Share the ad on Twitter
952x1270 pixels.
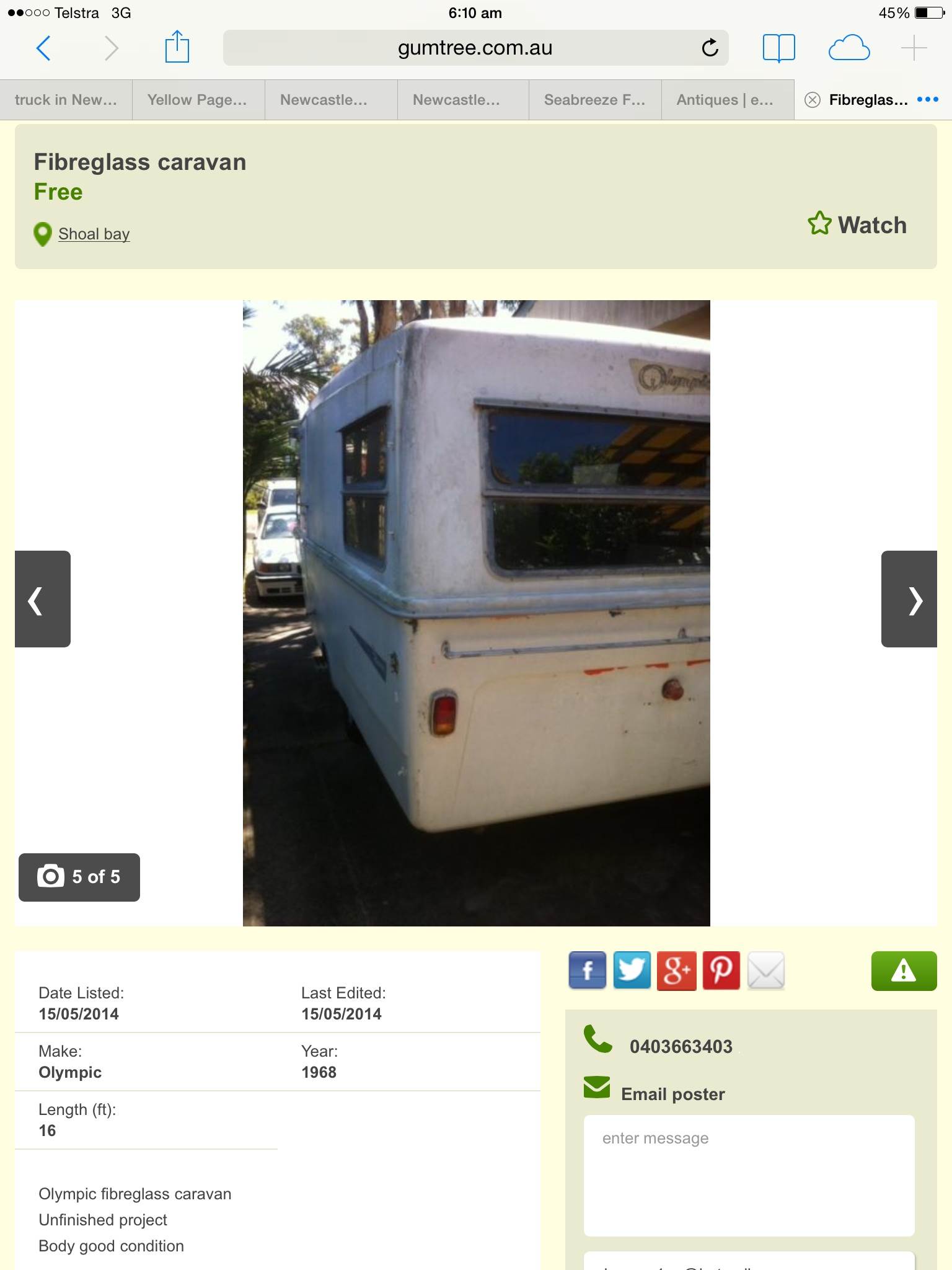point(632,970)
